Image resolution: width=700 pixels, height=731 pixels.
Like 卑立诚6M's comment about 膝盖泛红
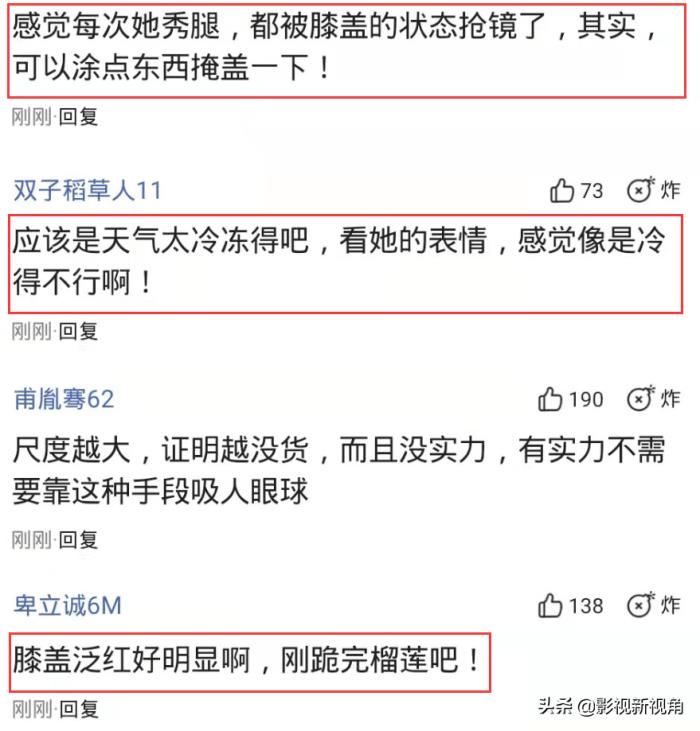point(552,605)
